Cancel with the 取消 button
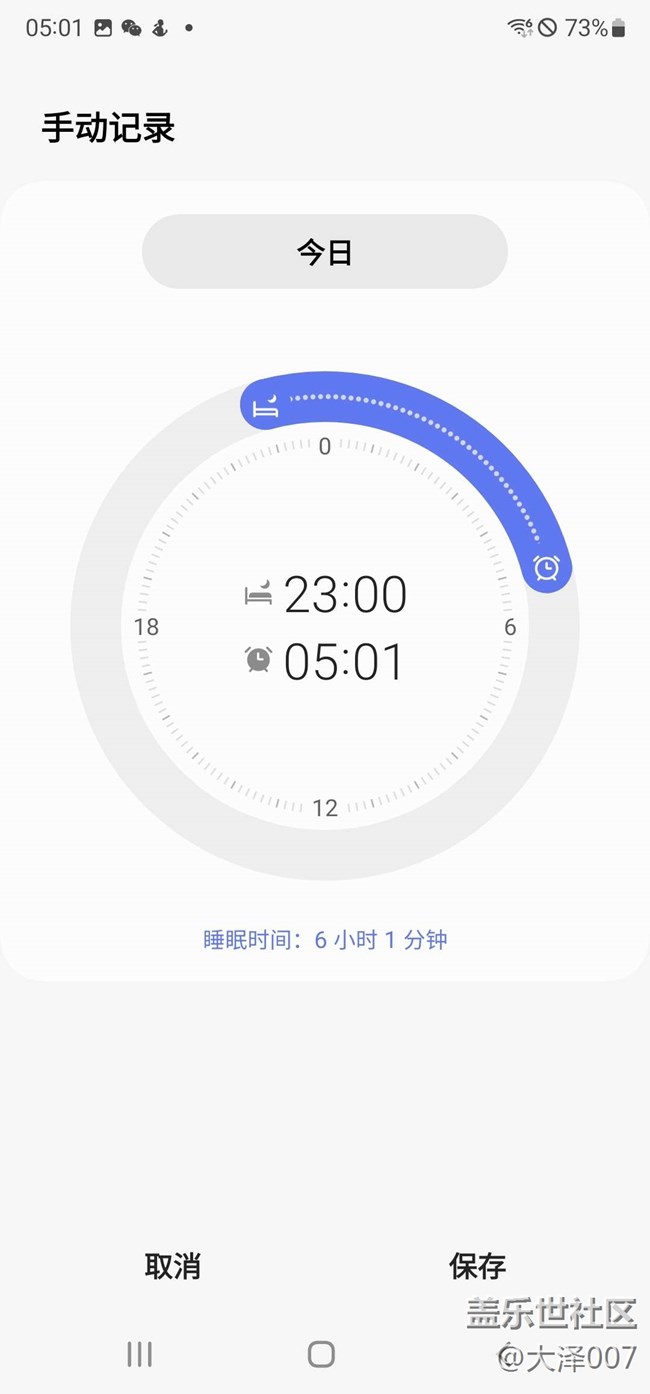Image resolution: width=650 pixels, height=1394 pixels. point(173,1266)
